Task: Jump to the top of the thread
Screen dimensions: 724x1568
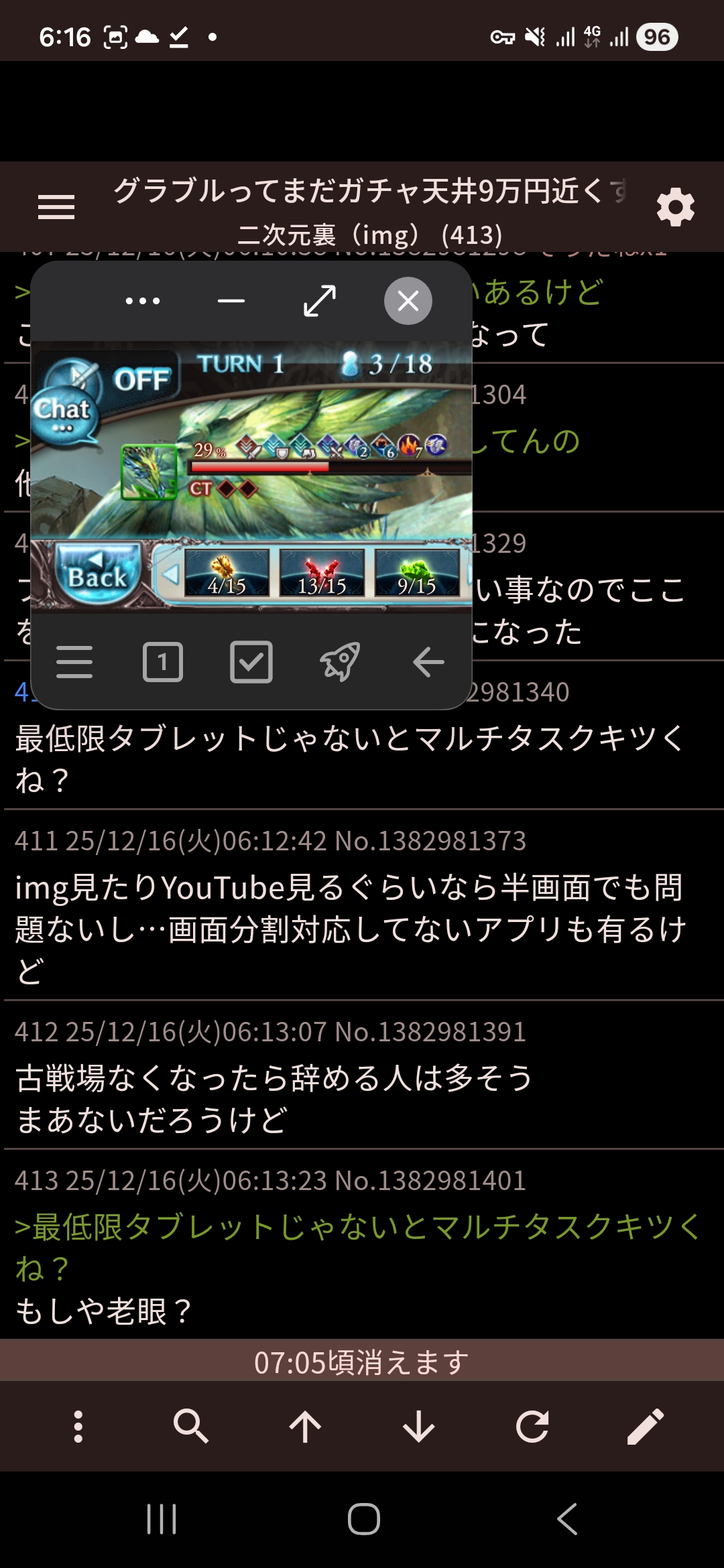Action: (305, 1426)
